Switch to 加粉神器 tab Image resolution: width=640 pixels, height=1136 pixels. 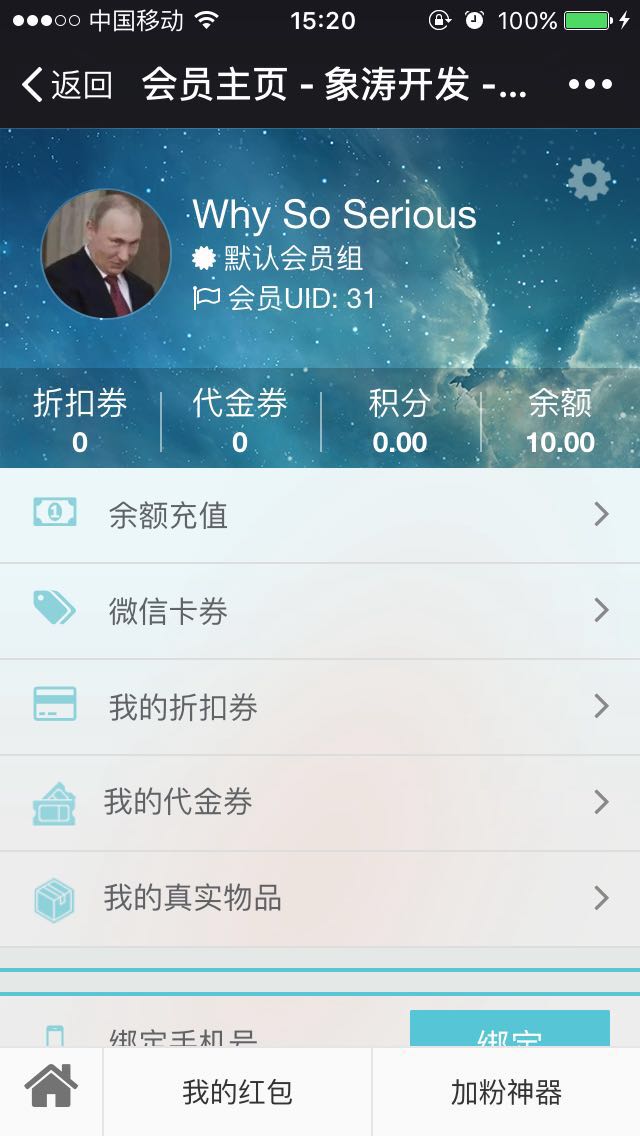pos(506,1092)
